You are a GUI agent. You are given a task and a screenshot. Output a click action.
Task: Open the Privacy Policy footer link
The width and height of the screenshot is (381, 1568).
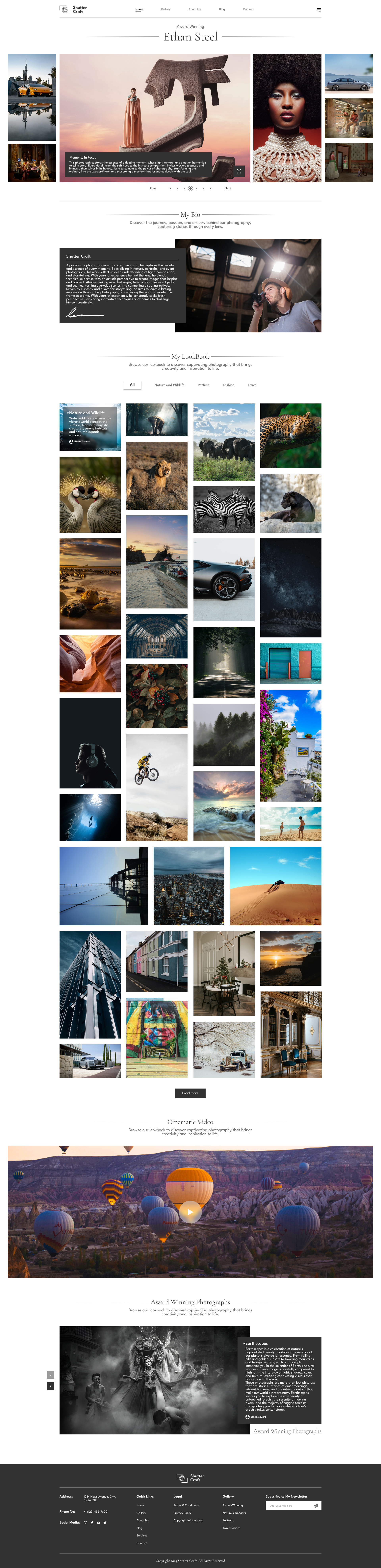[182, 1513]
